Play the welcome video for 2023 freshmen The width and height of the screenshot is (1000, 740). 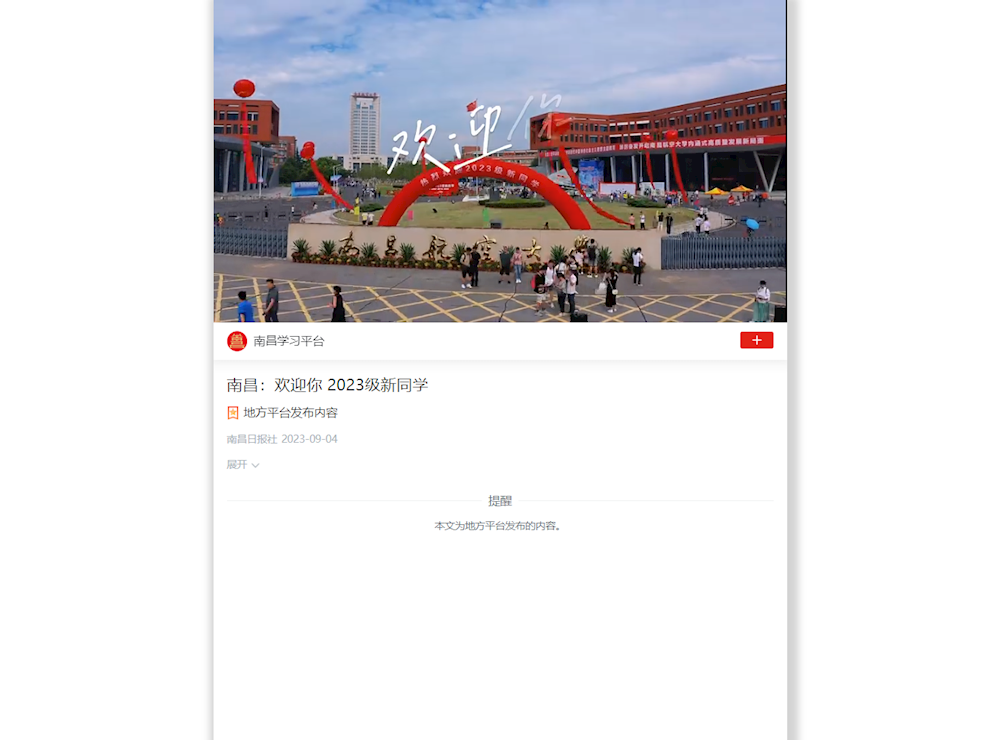point(500,161)
